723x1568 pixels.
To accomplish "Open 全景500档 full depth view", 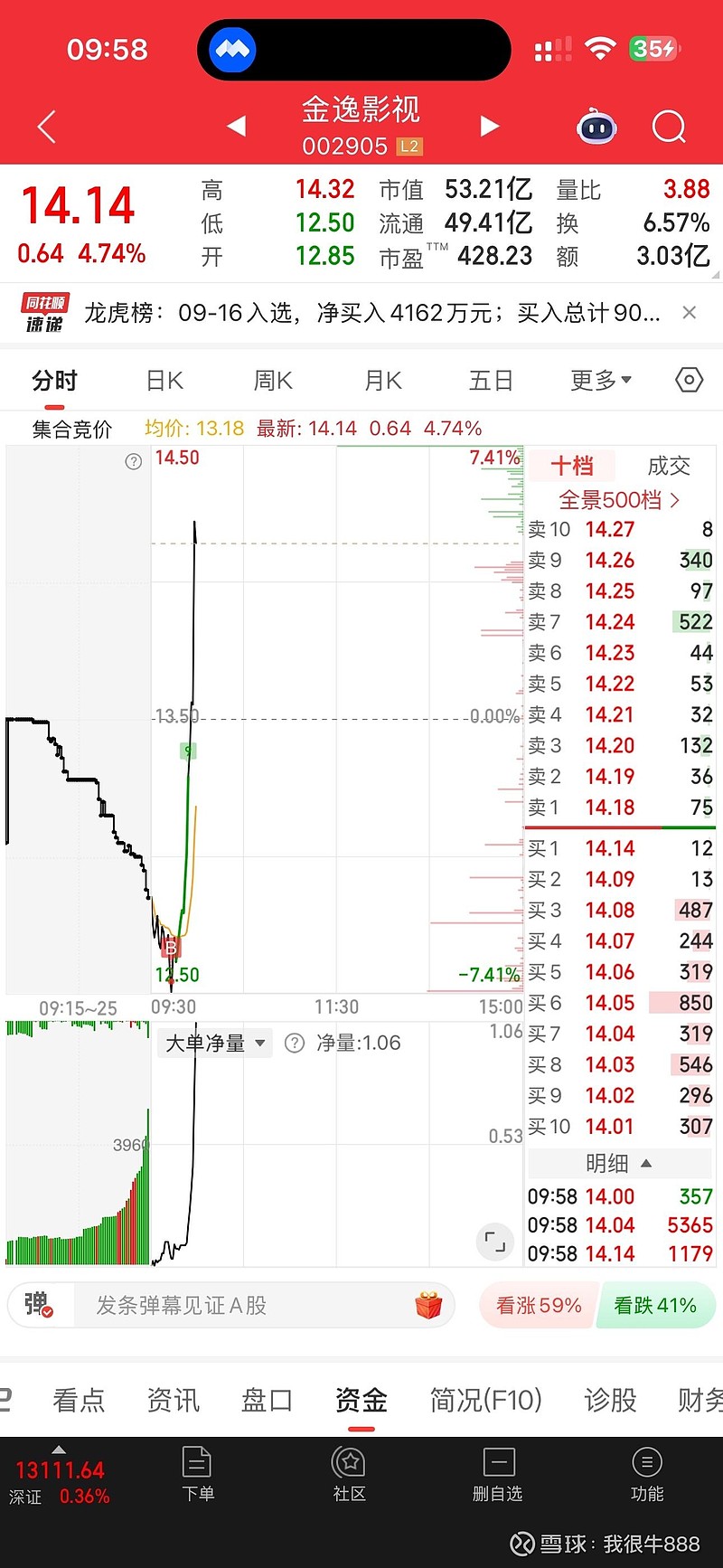I will pos(619,499).
